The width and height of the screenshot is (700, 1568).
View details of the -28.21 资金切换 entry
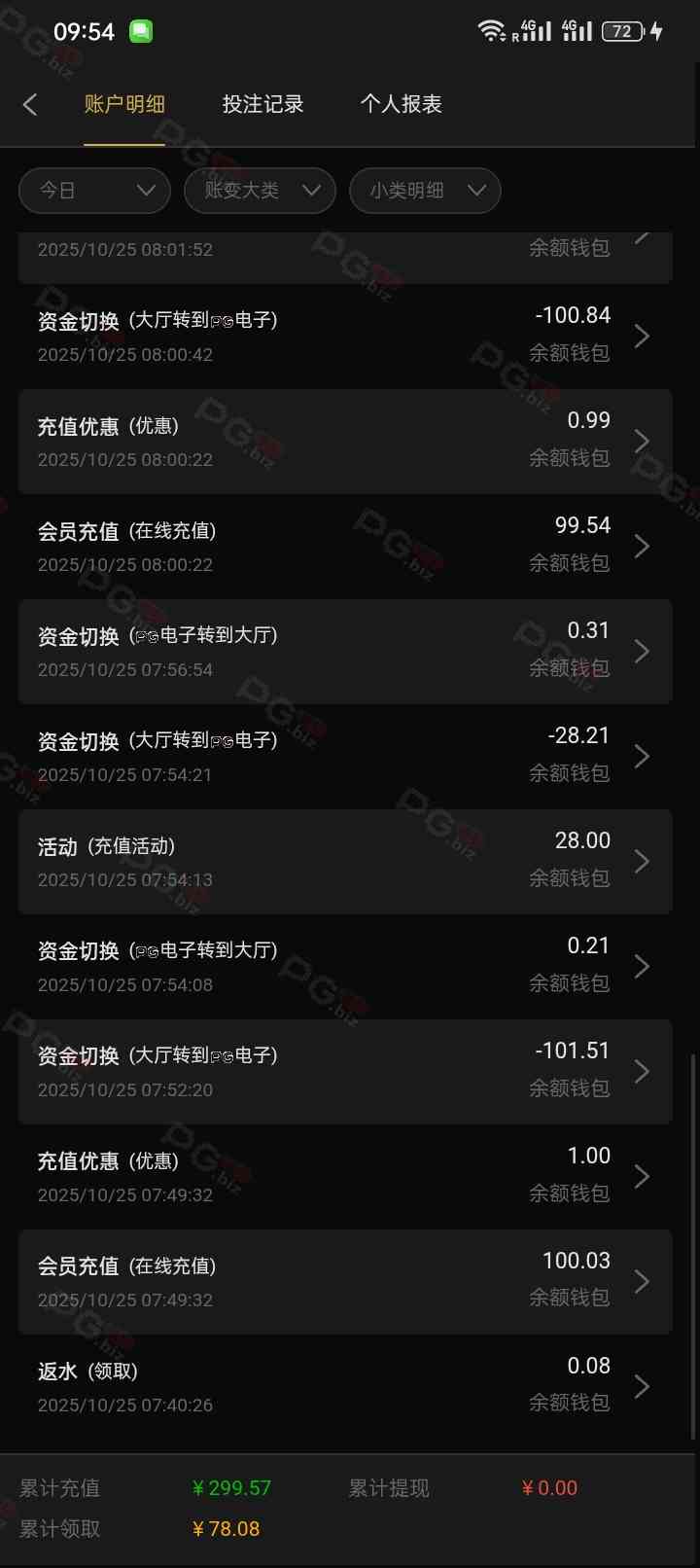[345, 757]
